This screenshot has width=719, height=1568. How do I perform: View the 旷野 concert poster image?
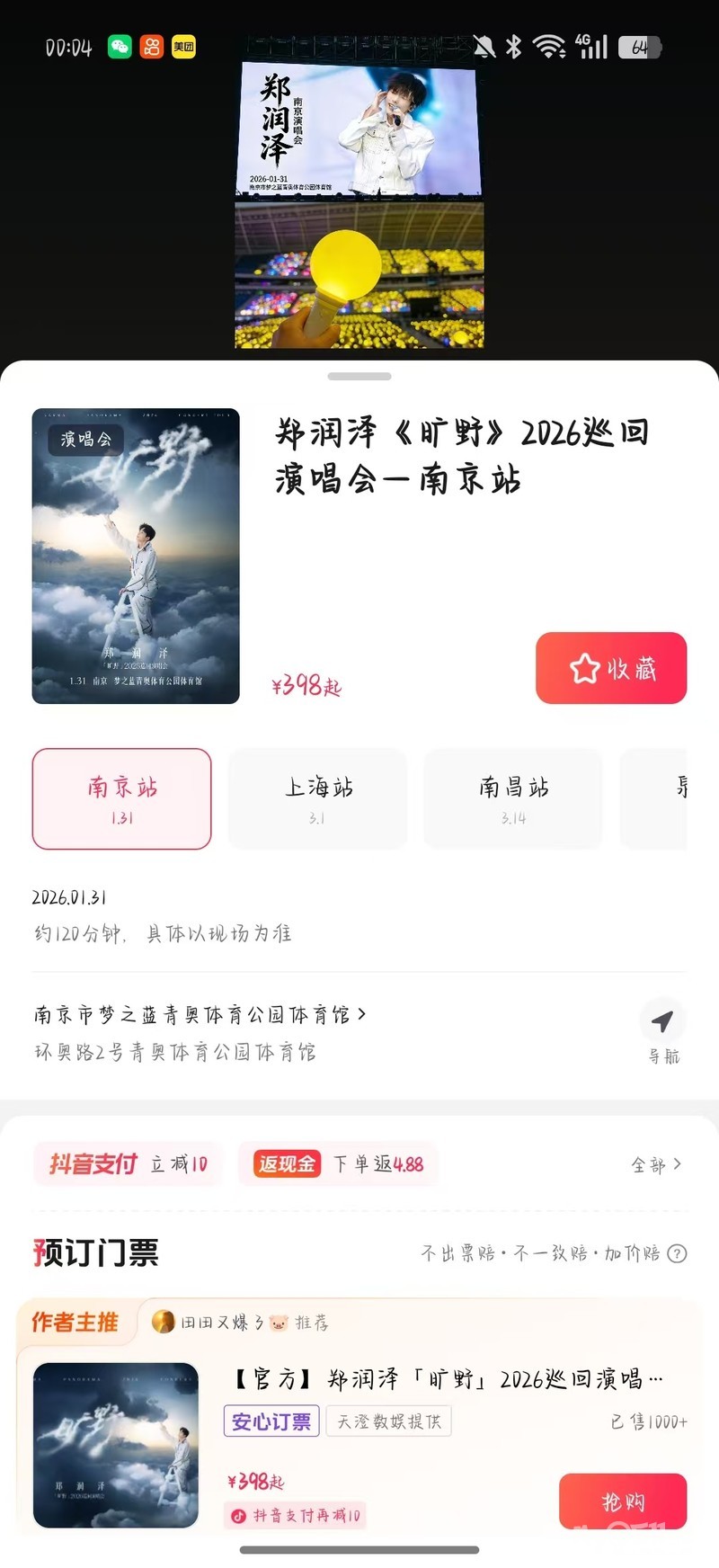(x=136, y=556)
